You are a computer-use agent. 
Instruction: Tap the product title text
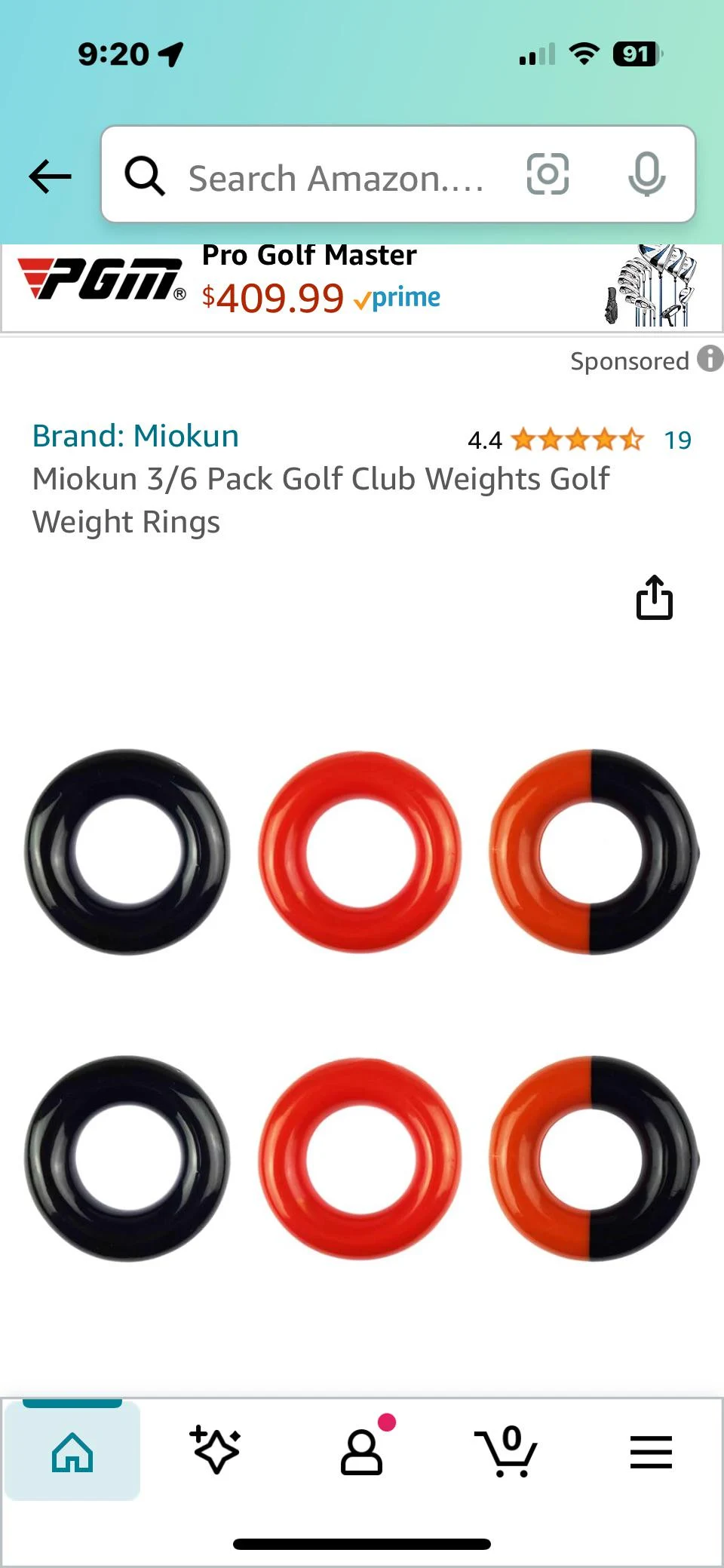(321, 499)
